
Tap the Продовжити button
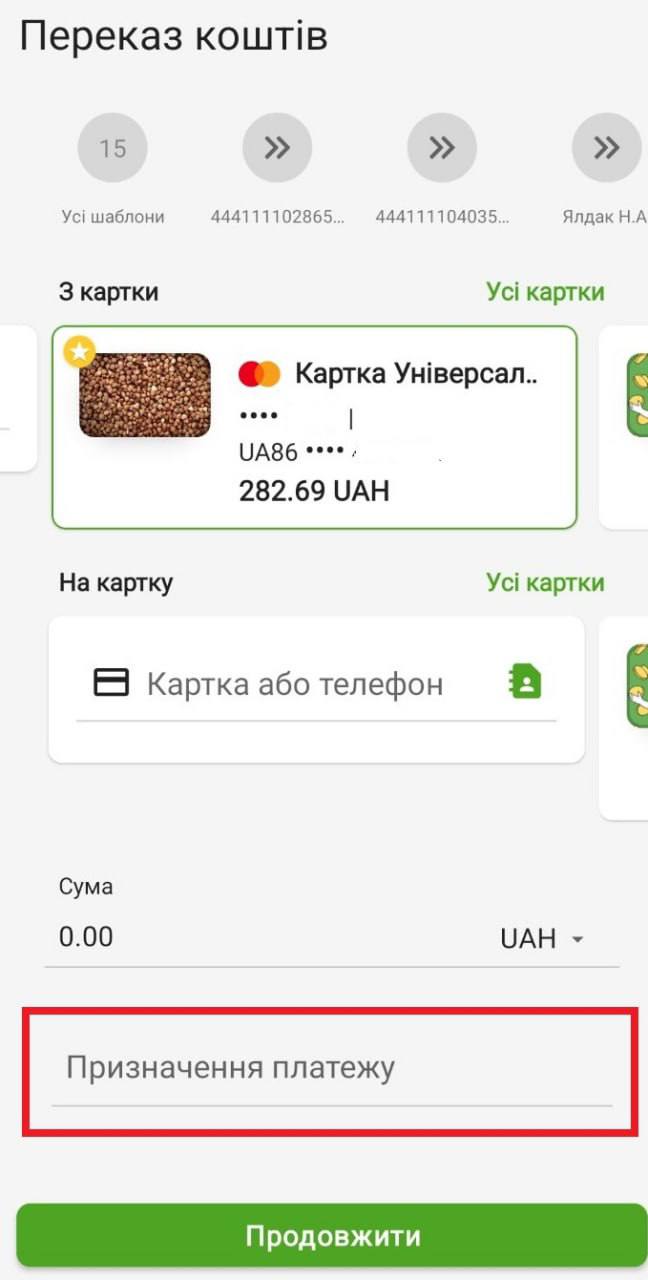[x=332, y=1236]
